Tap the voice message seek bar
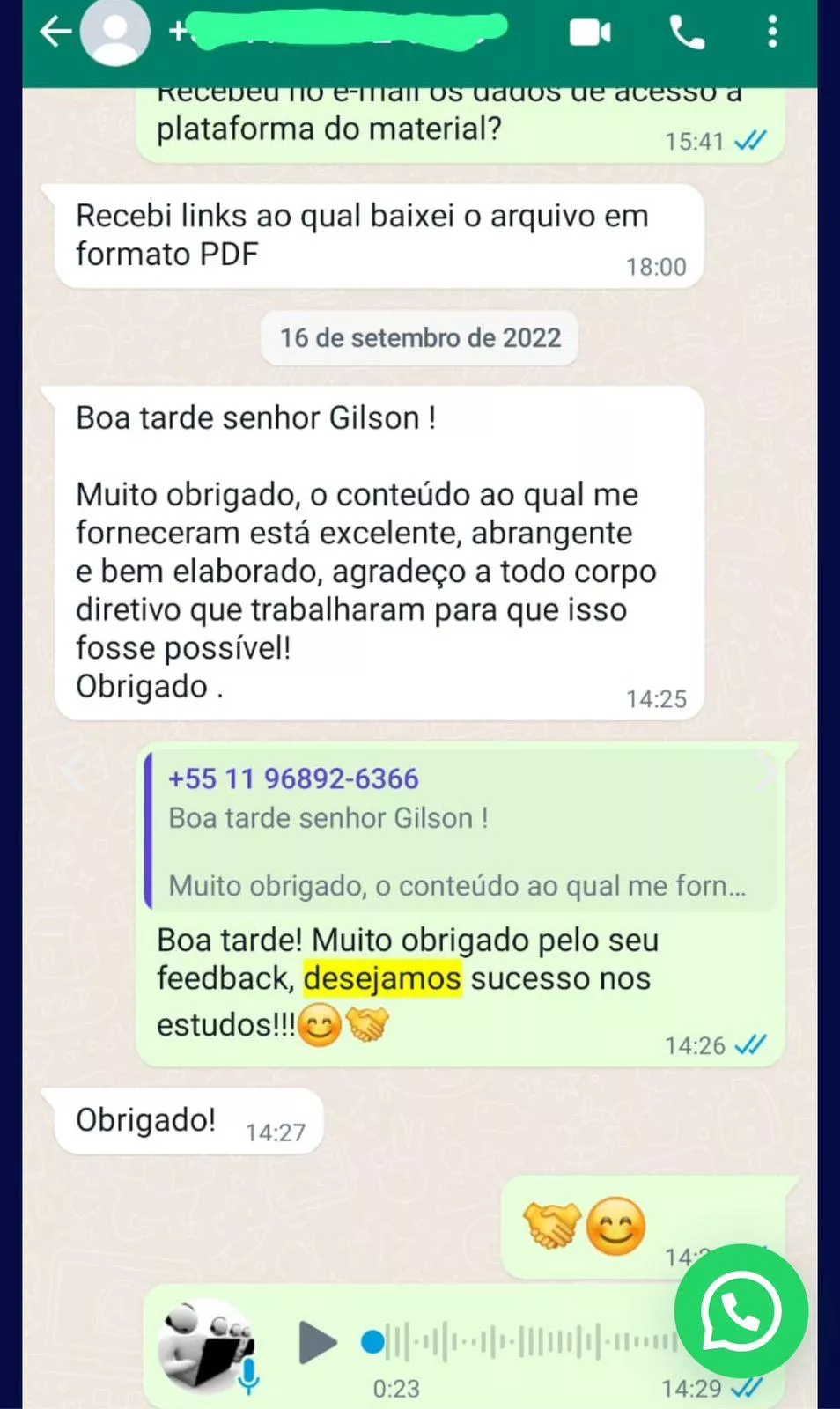This screenshot has height=1409, width=840. pyautogui.click(x=519, y=1342)
